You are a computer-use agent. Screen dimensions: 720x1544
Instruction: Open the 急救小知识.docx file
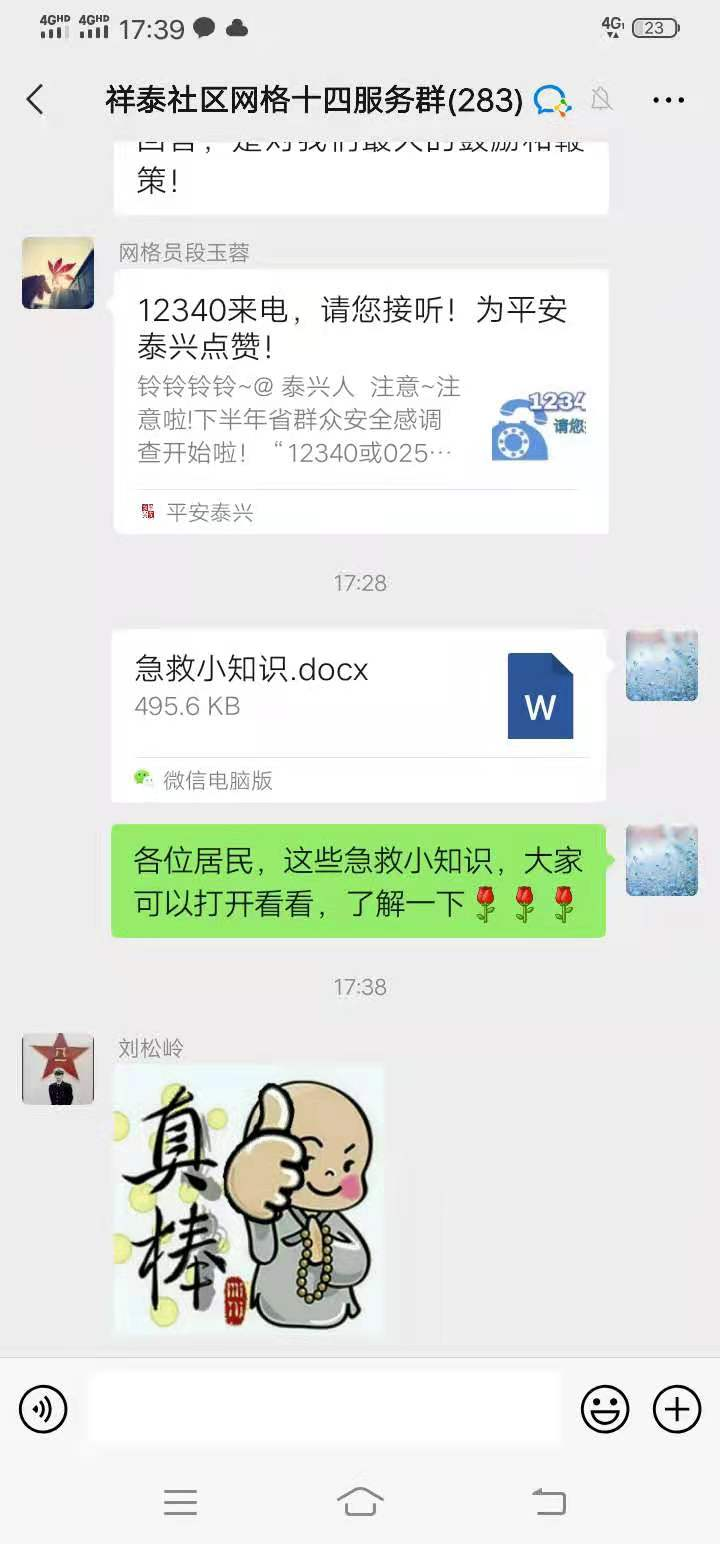click(x=358, y=714)
